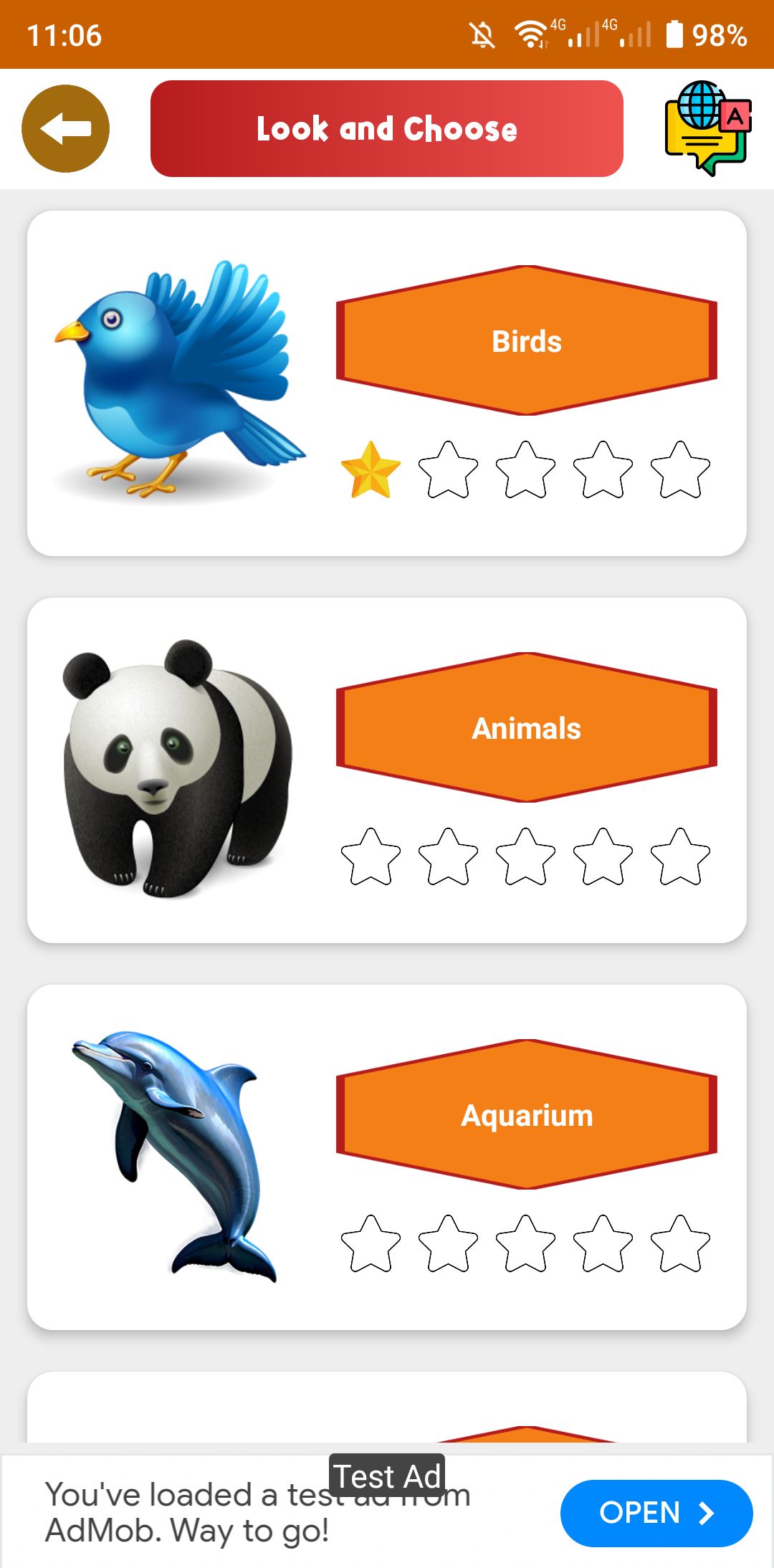The width and height of the screenshot is (774, 1568).
Task: Select the Birds category
Action: (x=527, y=341)
